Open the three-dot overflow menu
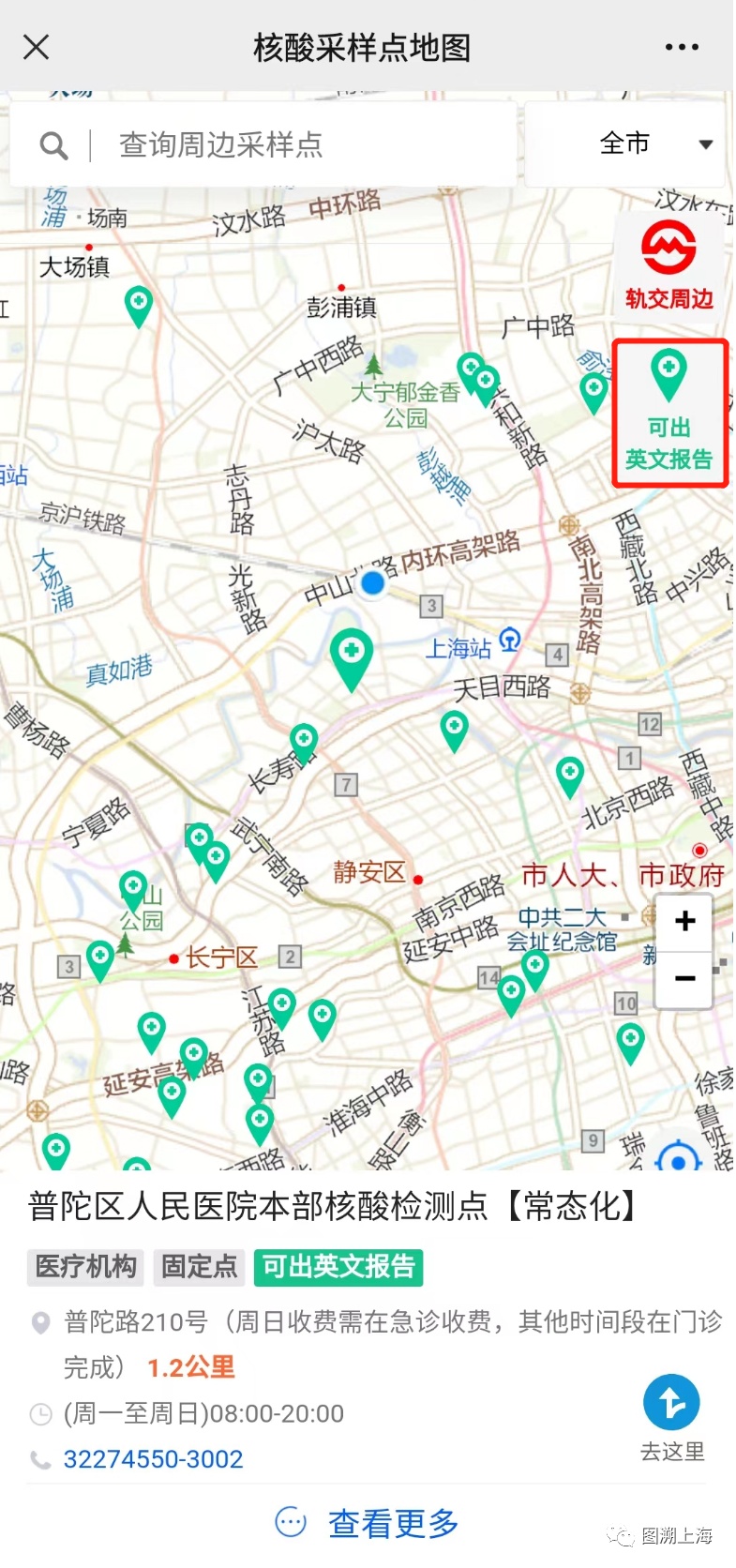The width and height of the screenshot is (736, 1568). tap(682, 47)
